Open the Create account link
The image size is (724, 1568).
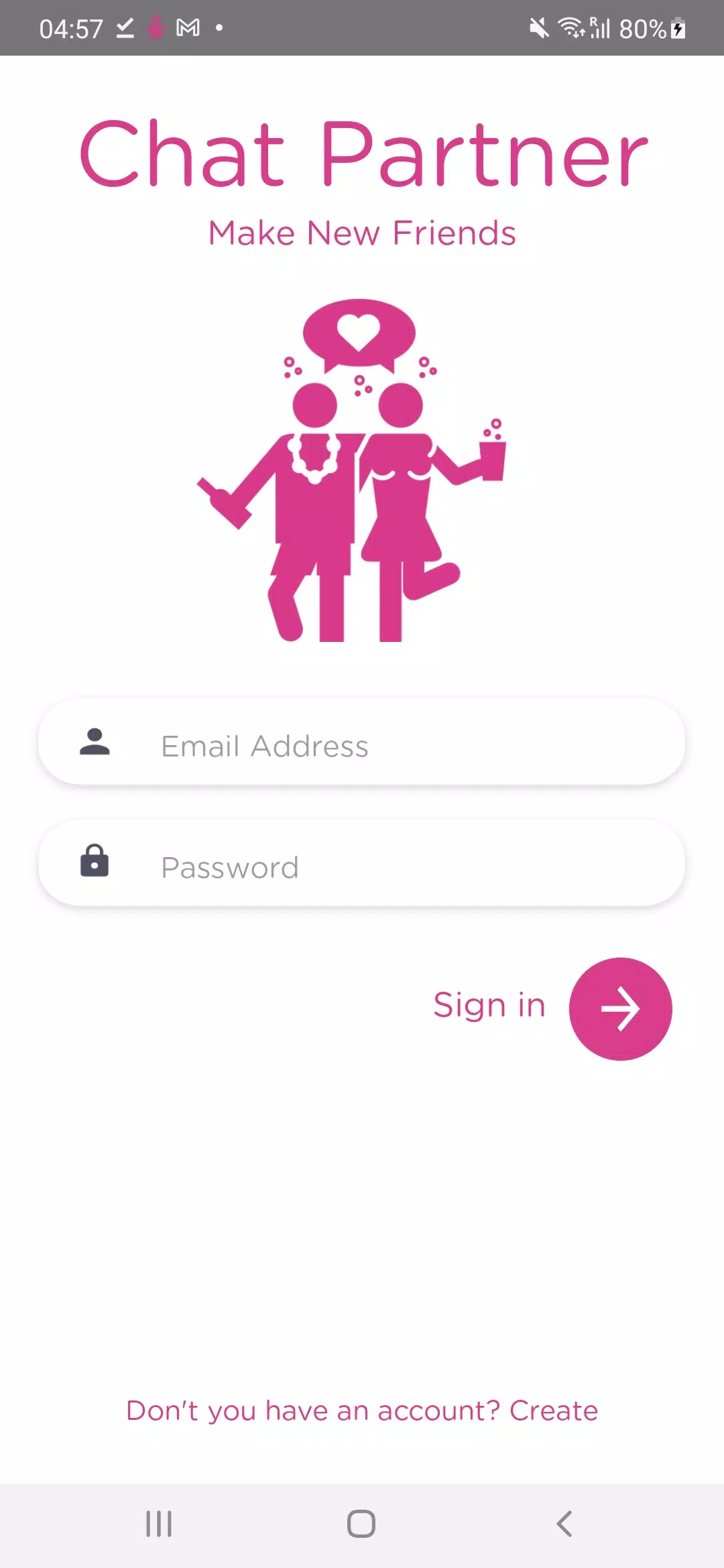coord(553,1411)
